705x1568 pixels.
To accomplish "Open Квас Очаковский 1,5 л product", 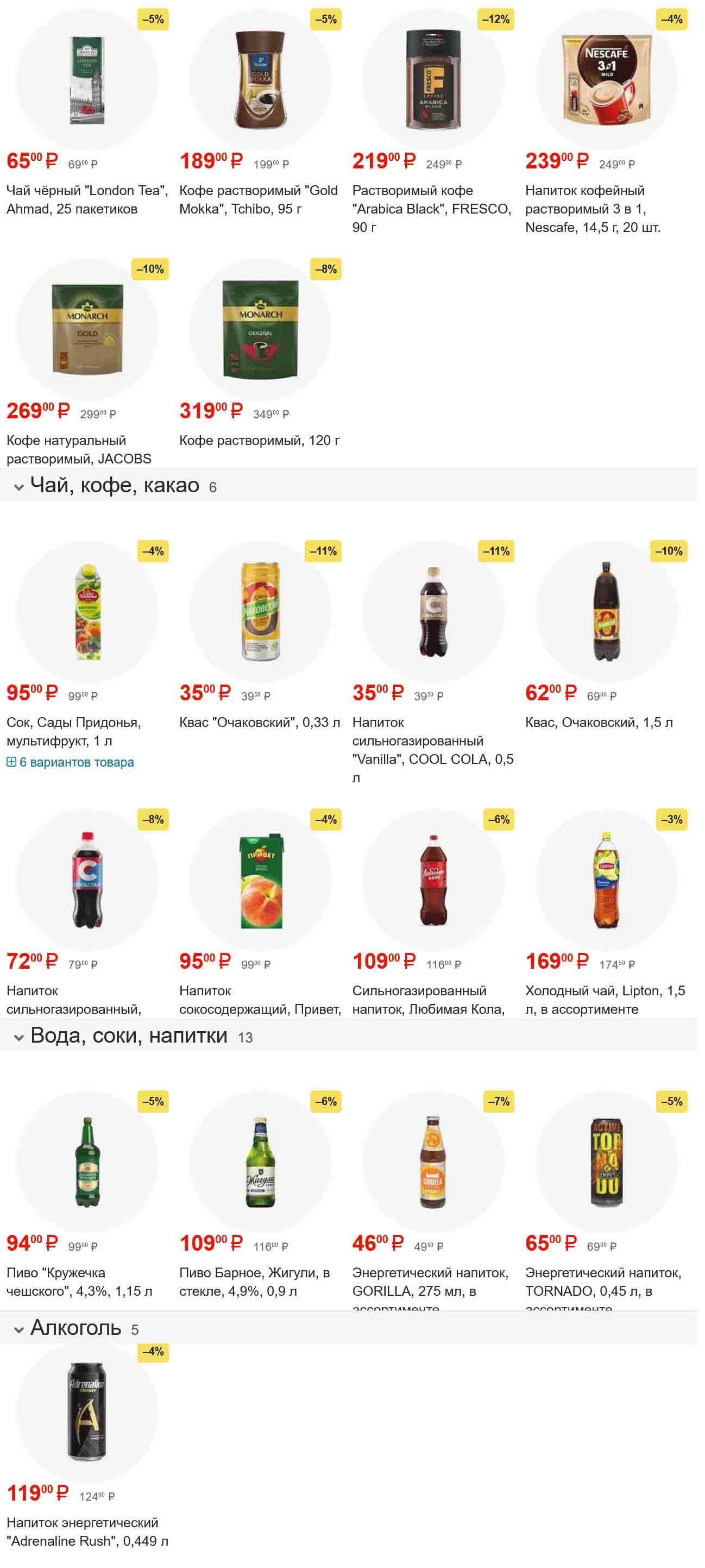I will 606,612.
